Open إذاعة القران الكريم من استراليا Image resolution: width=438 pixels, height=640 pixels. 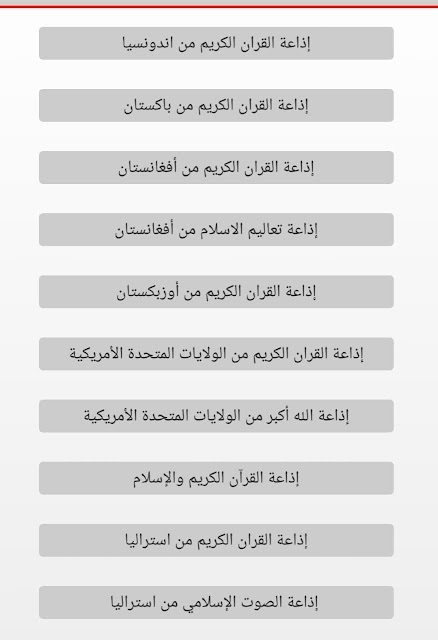(216, 540)
